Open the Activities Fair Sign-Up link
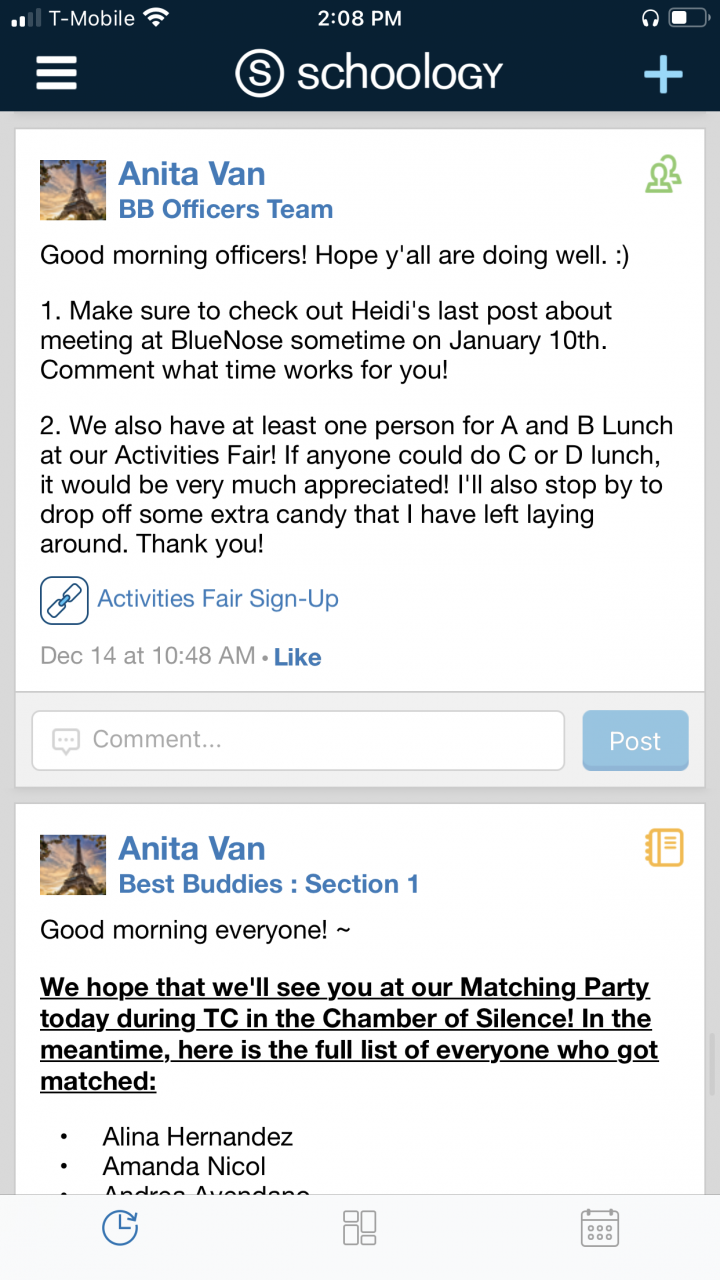This screenshot has width=720, height=1280. pos(218,599)
